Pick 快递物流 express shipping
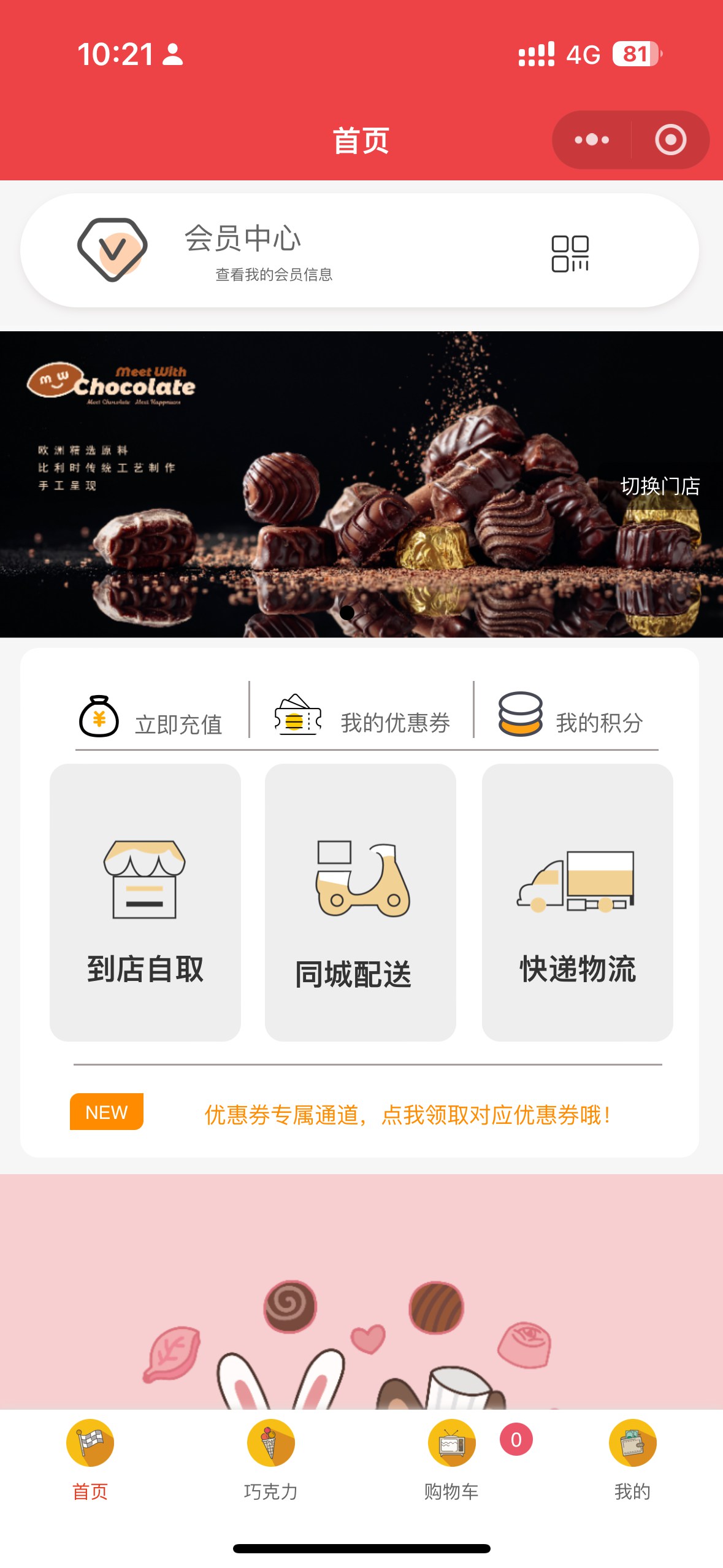The width and height of the screenshot is (723, 1568). pyautogui.click(x=577, y=902)
